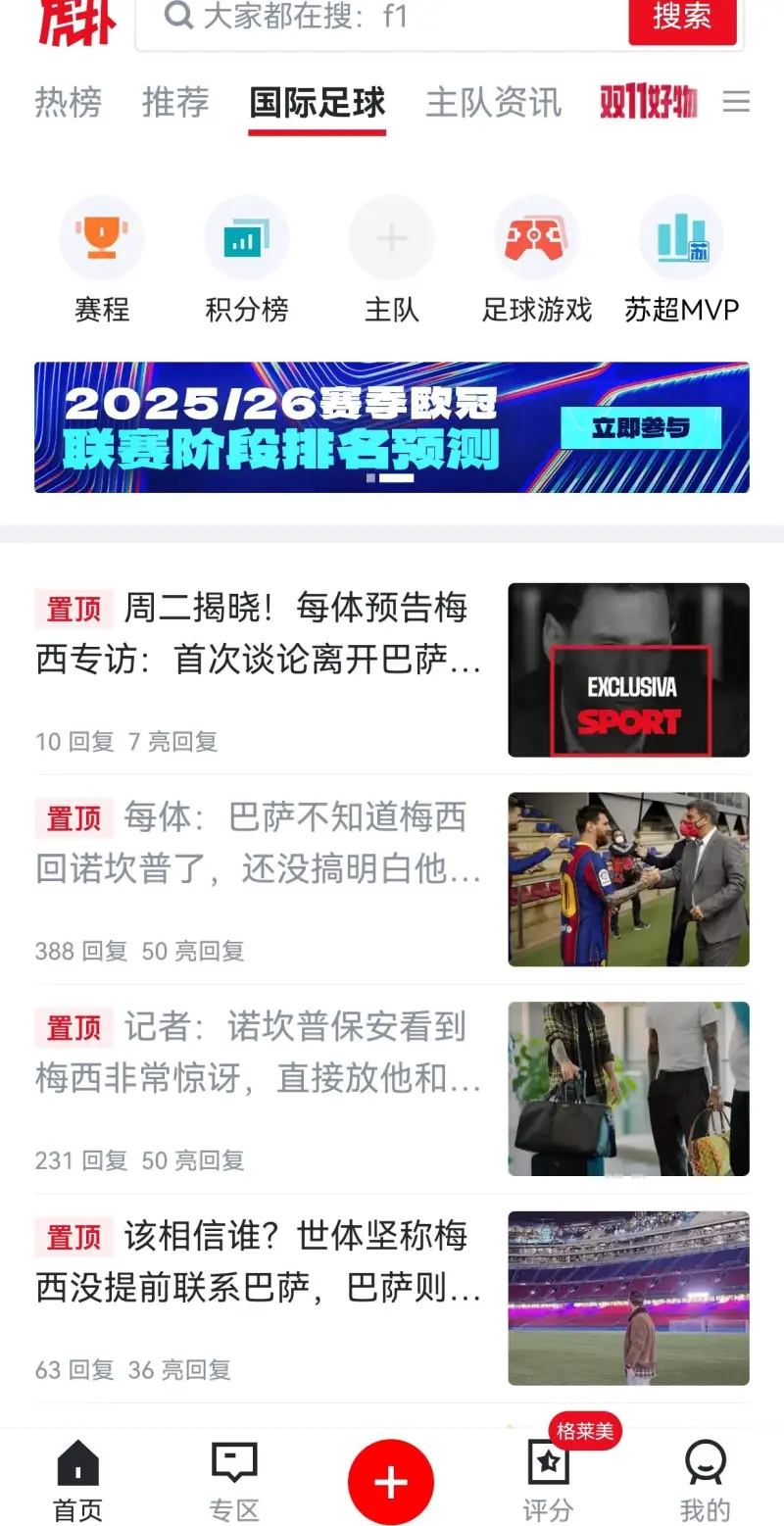The width and height of the screenshot is (784, 1526).
Task: Switch to the 推荐 tab
Action: [x=175, y=102]
